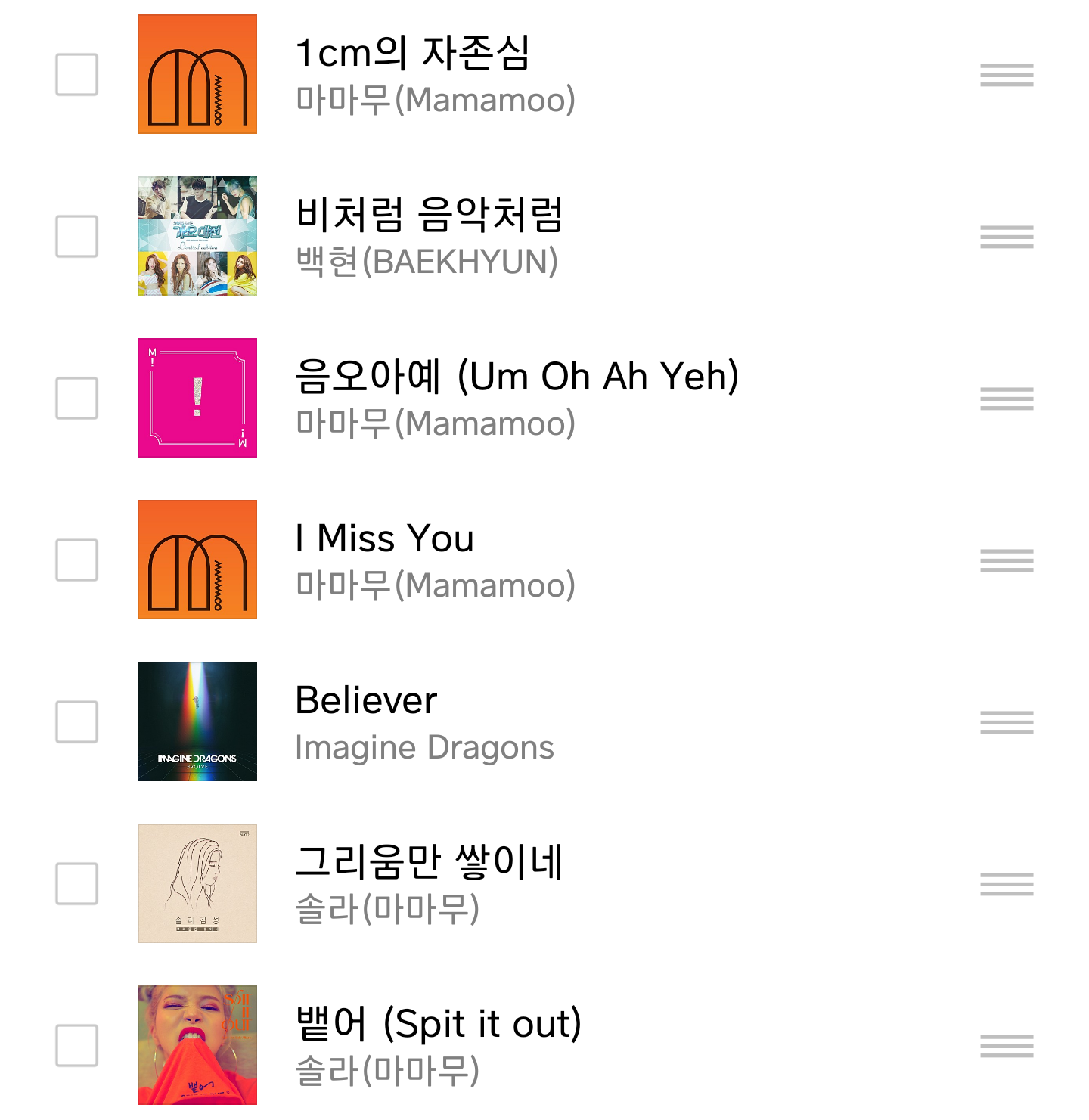
Task: Tap the reorder handle for Believer
Action: point(1007,722)
